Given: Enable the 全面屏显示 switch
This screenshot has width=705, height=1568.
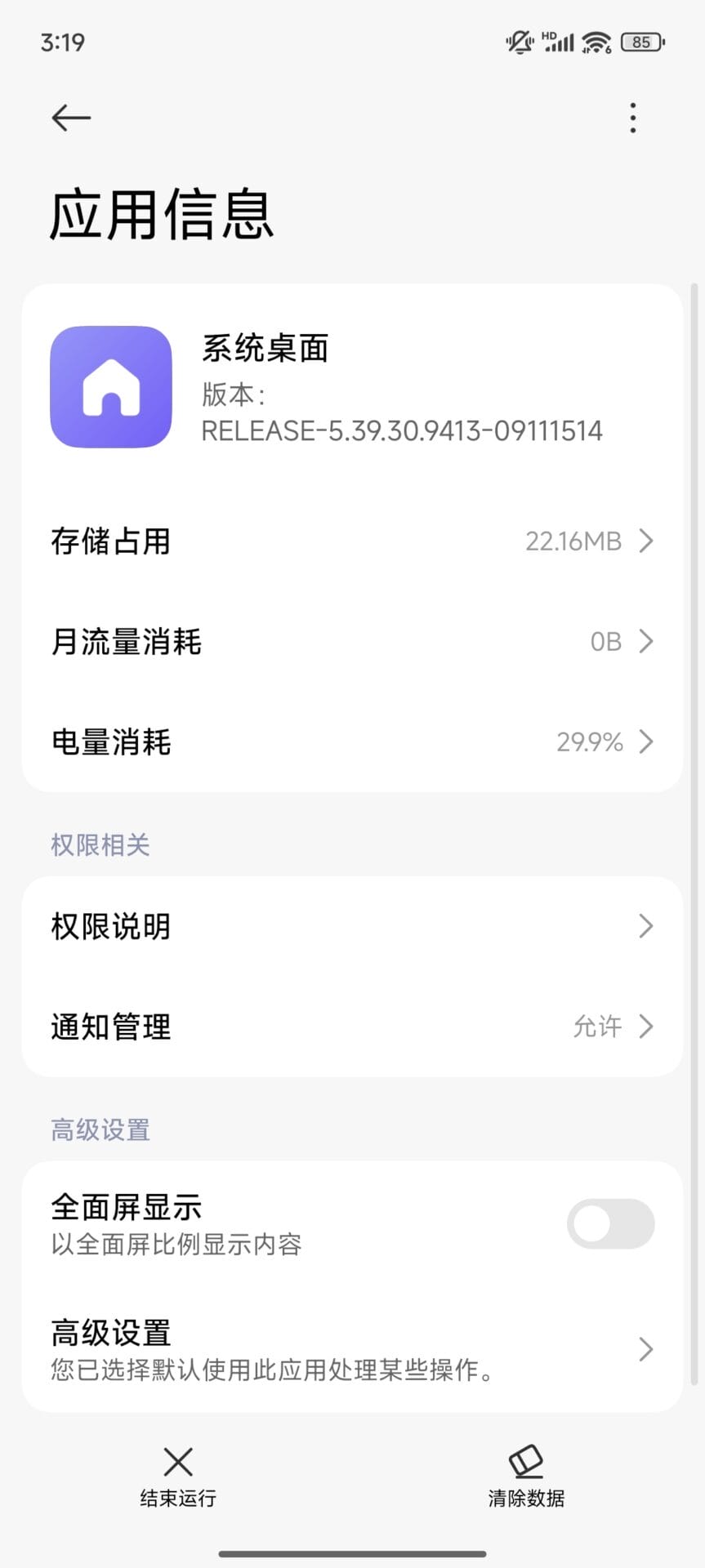Looking at the screenshot, I should 610,1224.
